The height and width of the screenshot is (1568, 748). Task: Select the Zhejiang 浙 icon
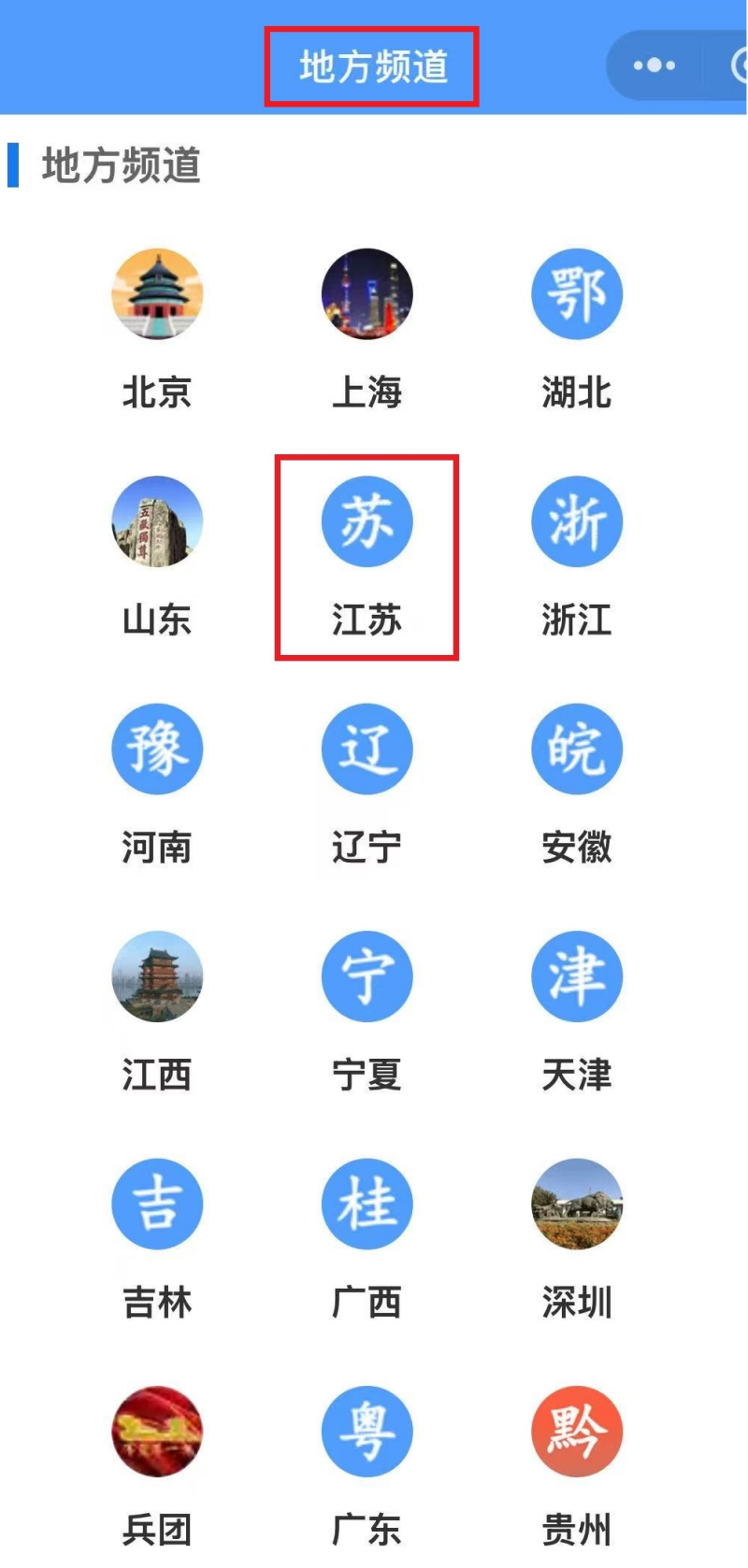click(577, 521)
